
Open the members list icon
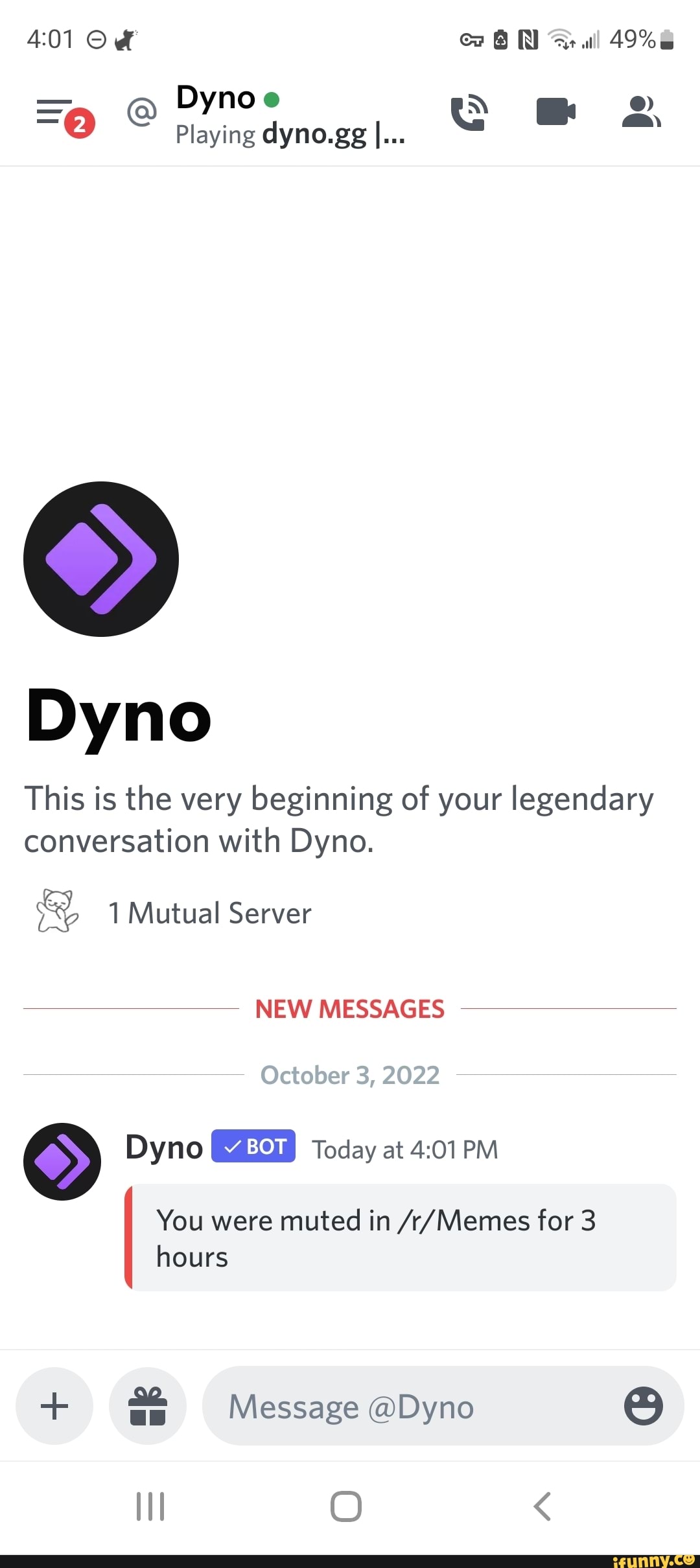click(640, 112)
